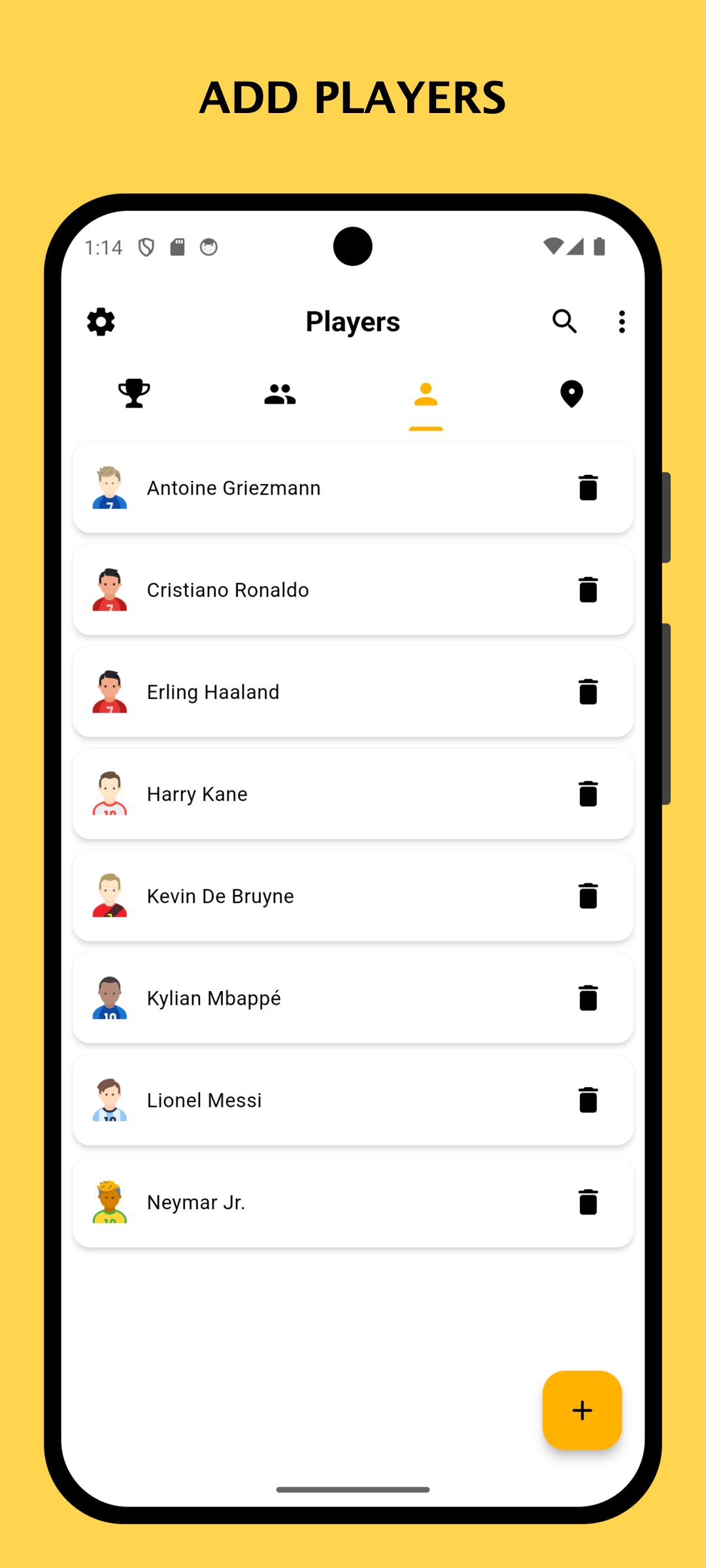Open Kevin De Bruyne's player row
Screen dimensions: 706x1568
pos(353,896)
